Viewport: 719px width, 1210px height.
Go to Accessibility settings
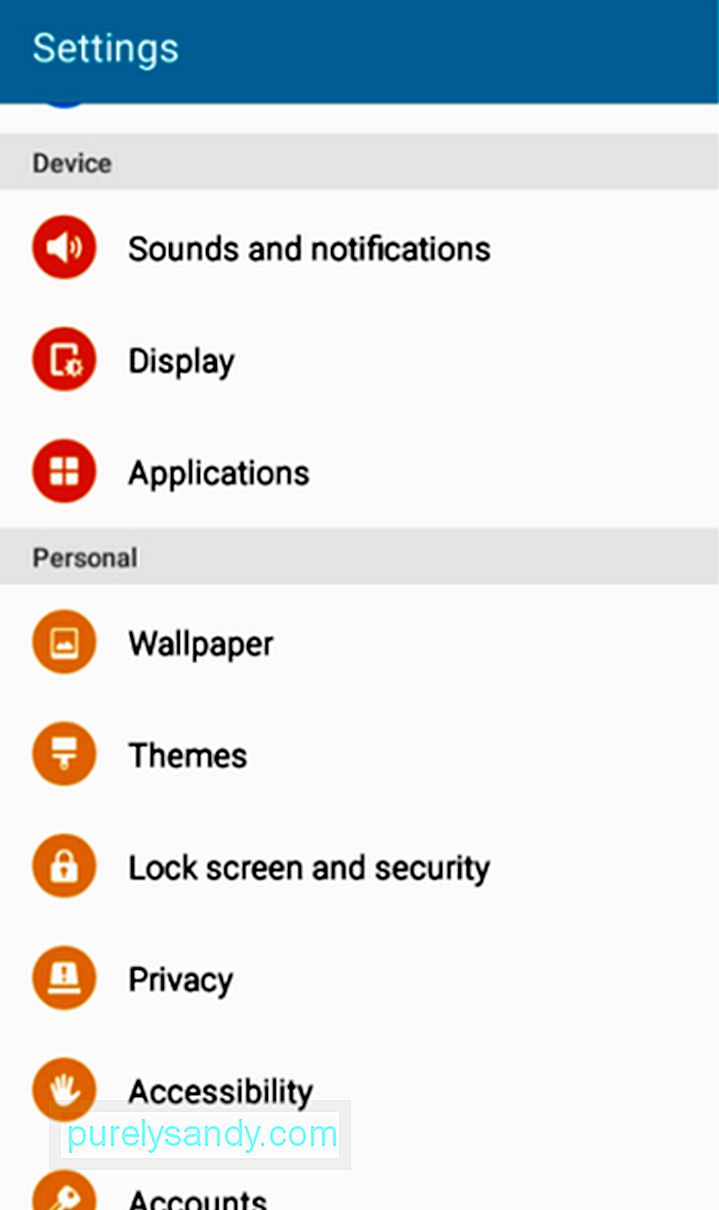tap(359, 1090)
